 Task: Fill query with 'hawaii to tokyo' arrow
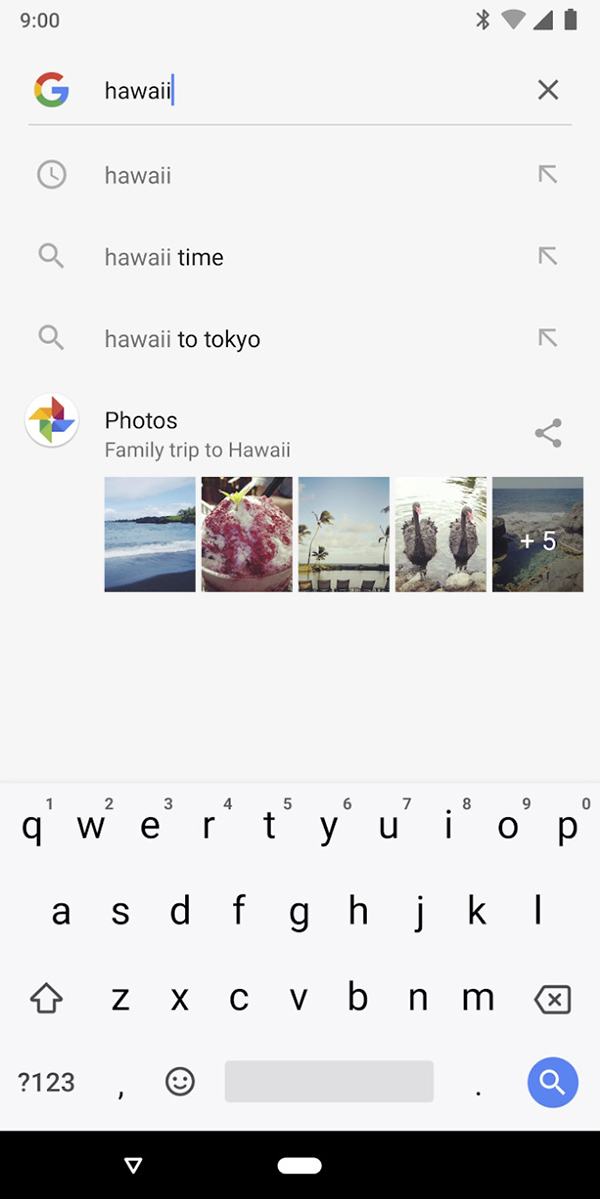pos(548,338)
